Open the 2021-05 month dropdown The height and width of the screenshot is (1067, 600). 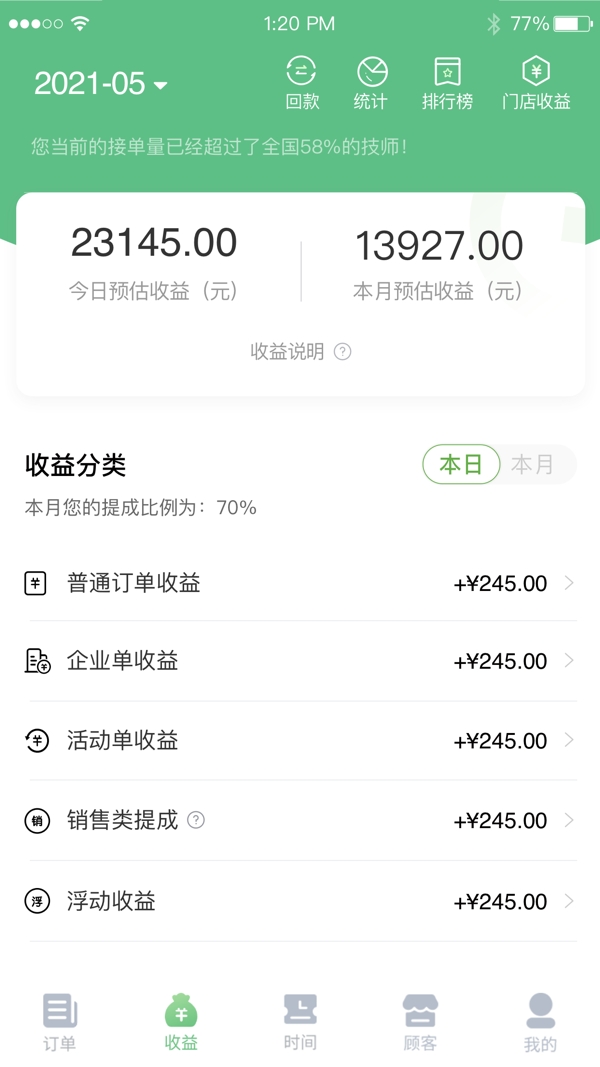[x=101, y=84]
